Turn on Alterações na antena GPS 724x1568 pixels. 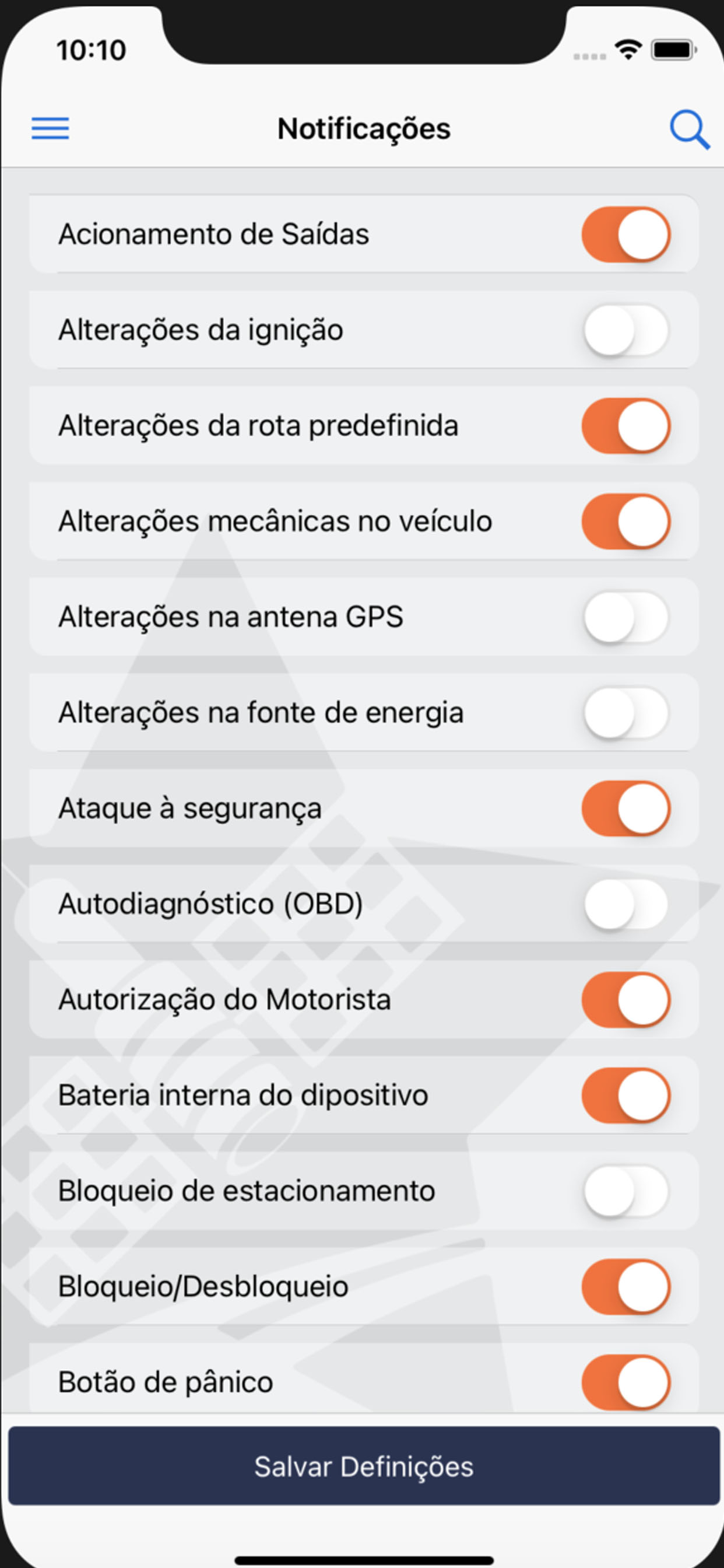click(x=626, y=617)
